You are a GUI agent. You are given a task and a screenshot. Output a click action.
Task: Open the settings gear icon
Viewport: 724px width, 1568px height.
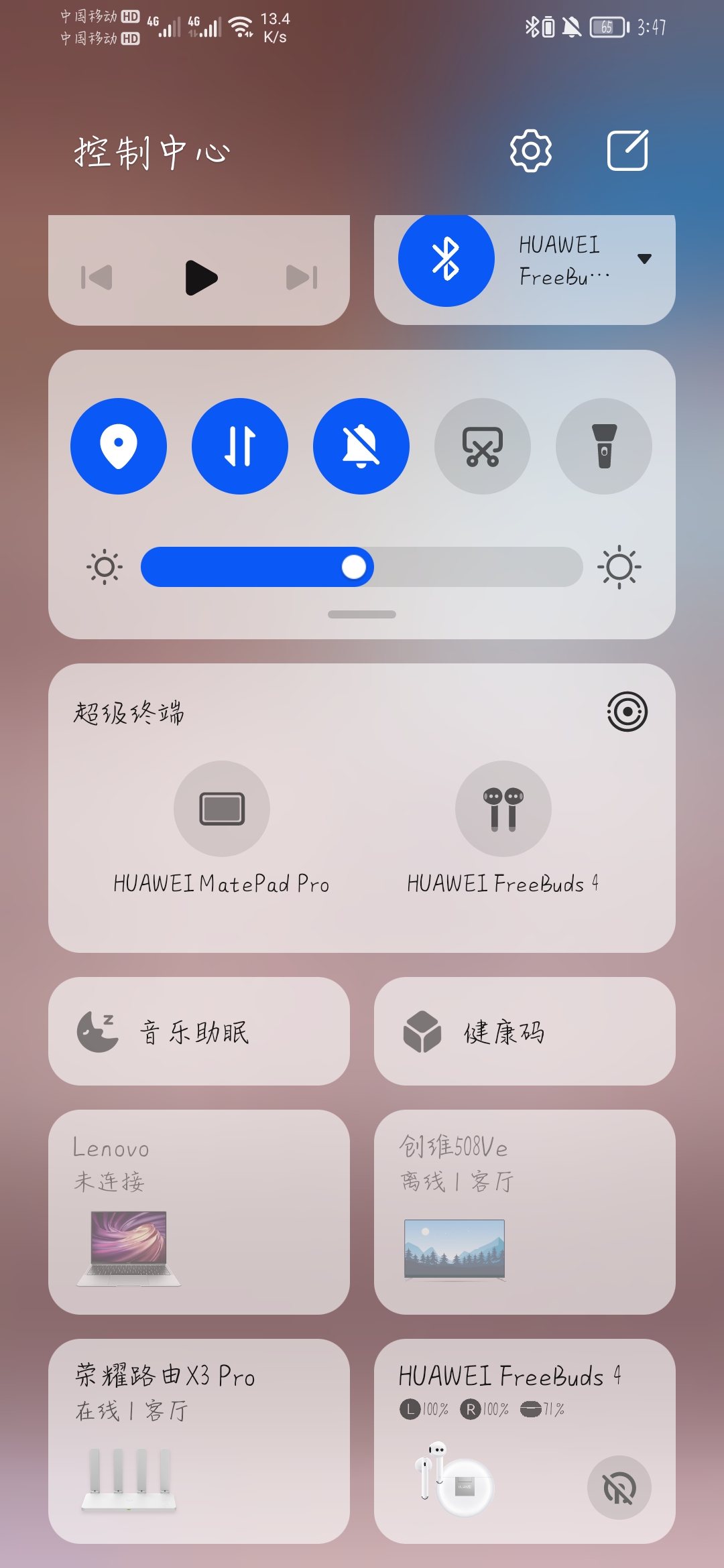point(530,151)
